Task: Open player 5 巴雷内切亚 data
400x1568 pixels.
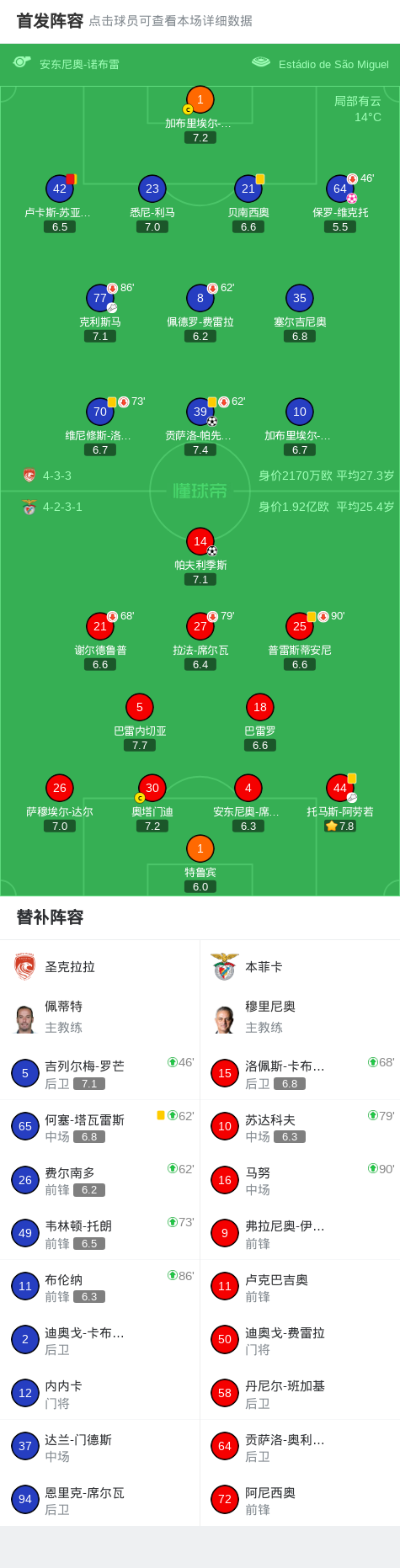Action: (x=140, y=722)
